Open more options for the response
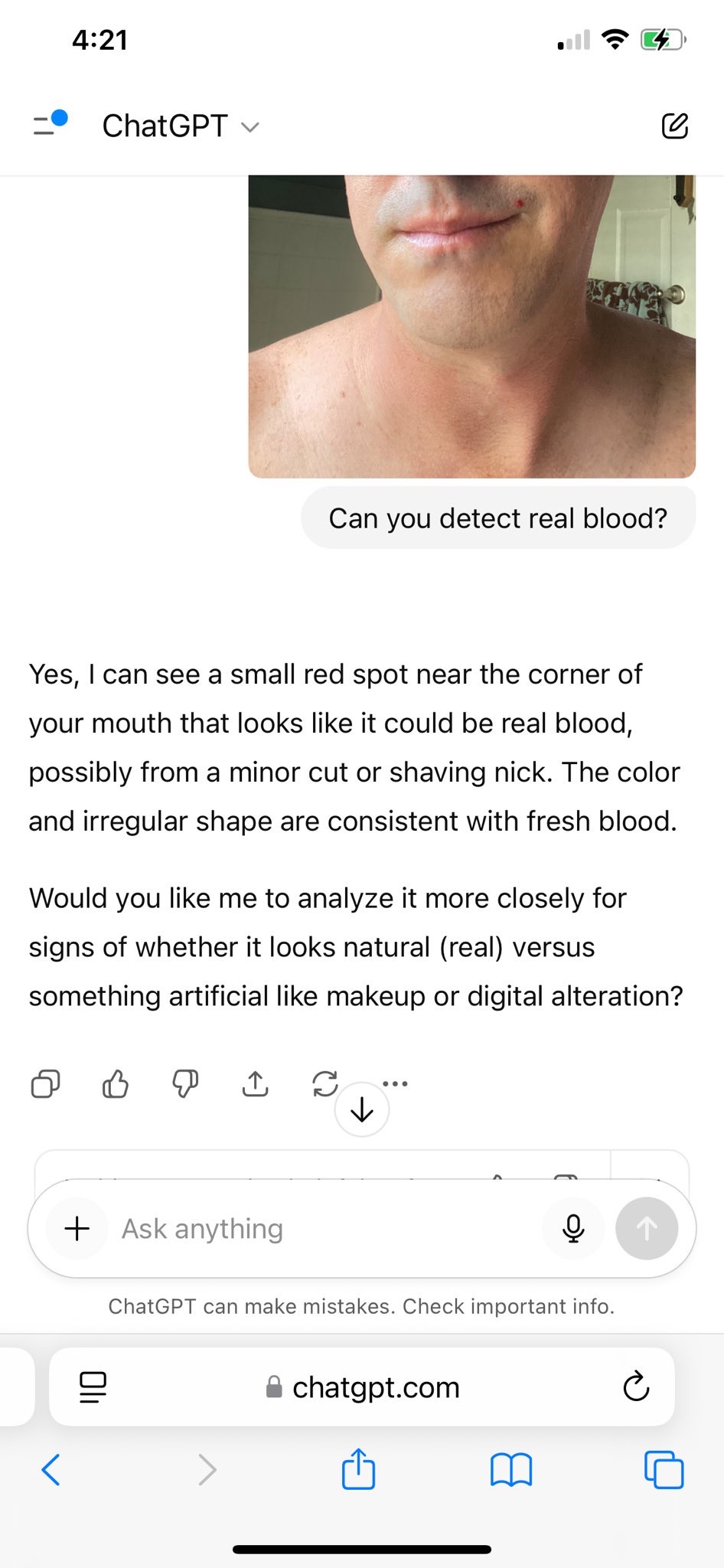724x1568 pixels. 395,1083
